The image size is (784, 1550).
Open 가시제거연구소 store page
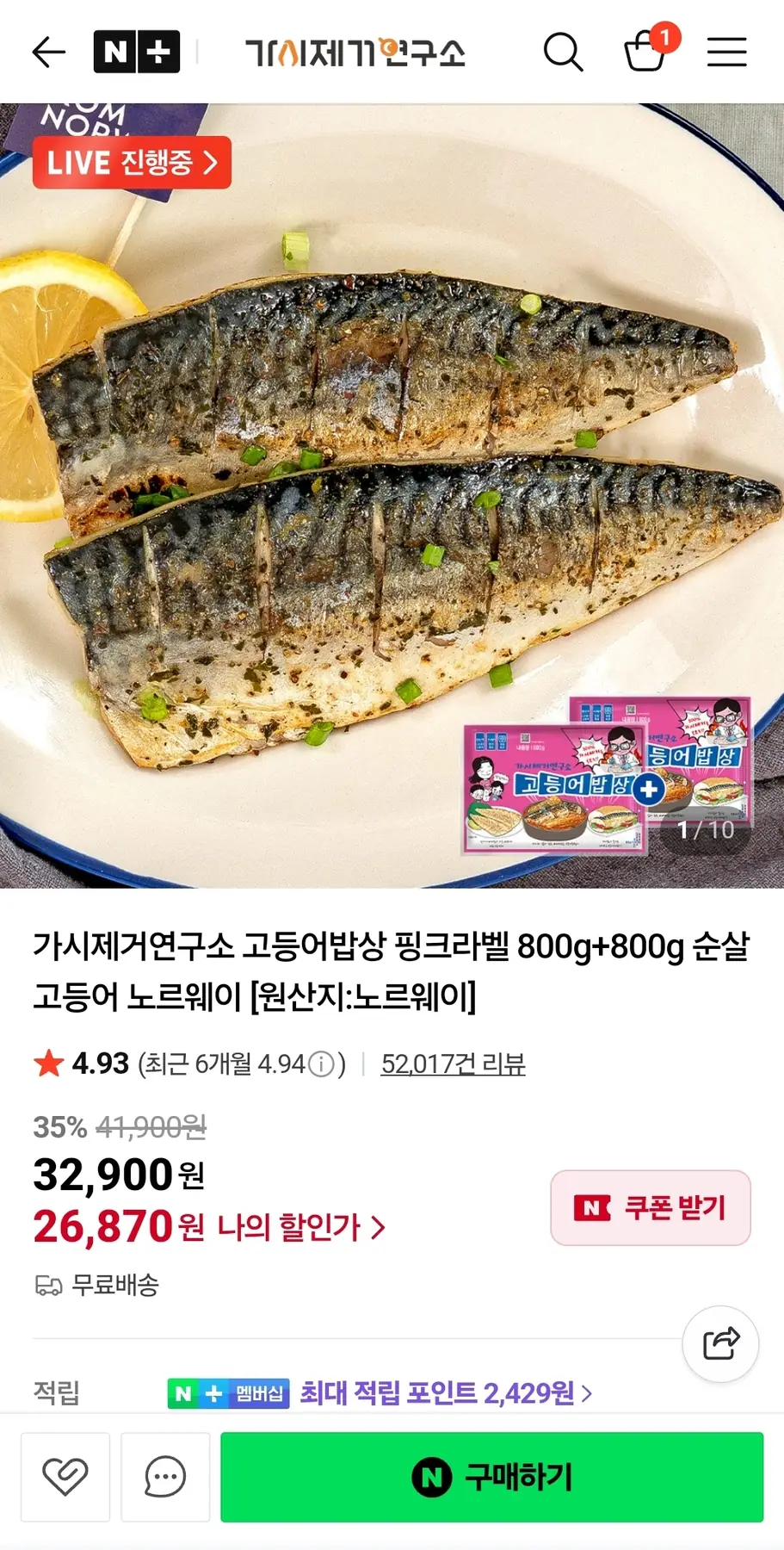click(355, 53)
